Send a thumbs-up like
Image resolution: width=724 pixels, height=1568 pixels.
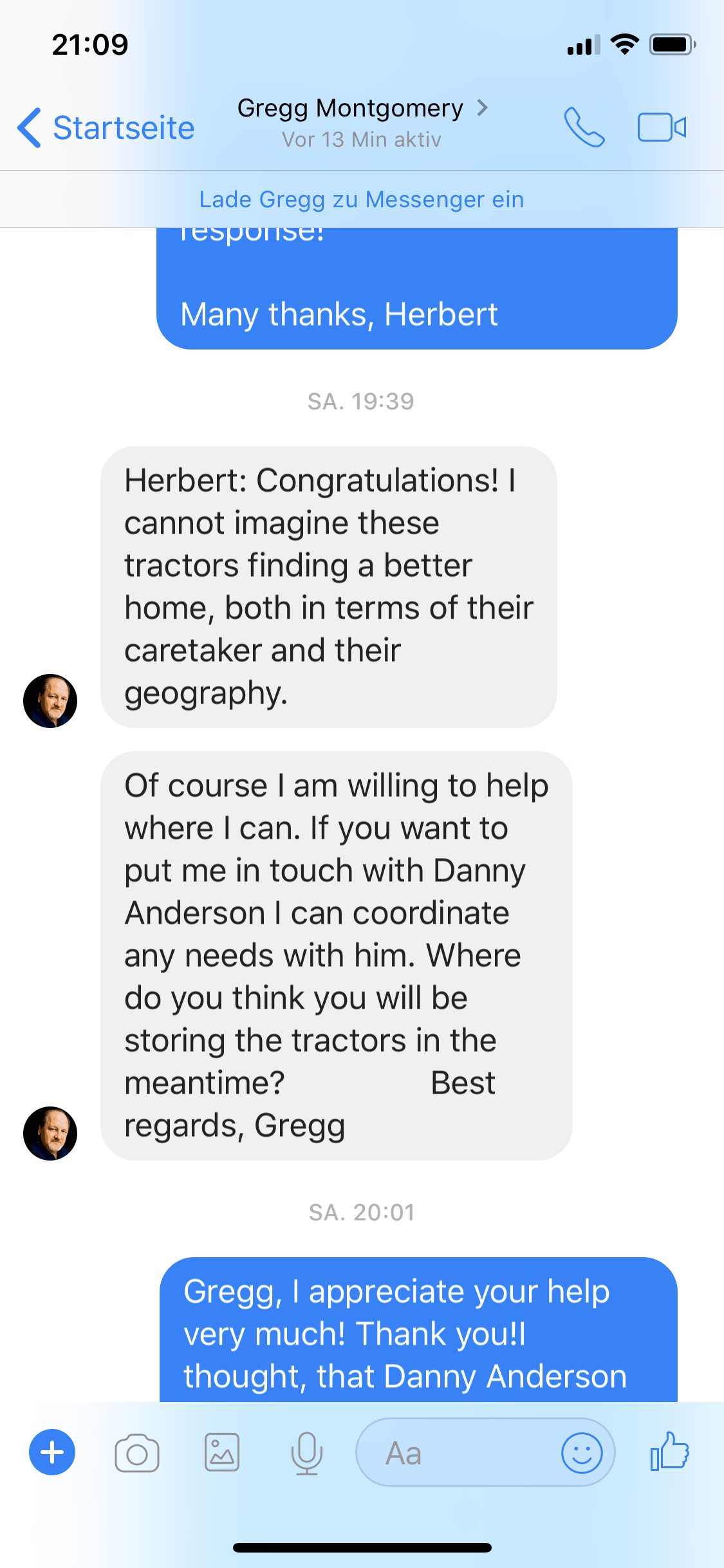coord(670,1451)
